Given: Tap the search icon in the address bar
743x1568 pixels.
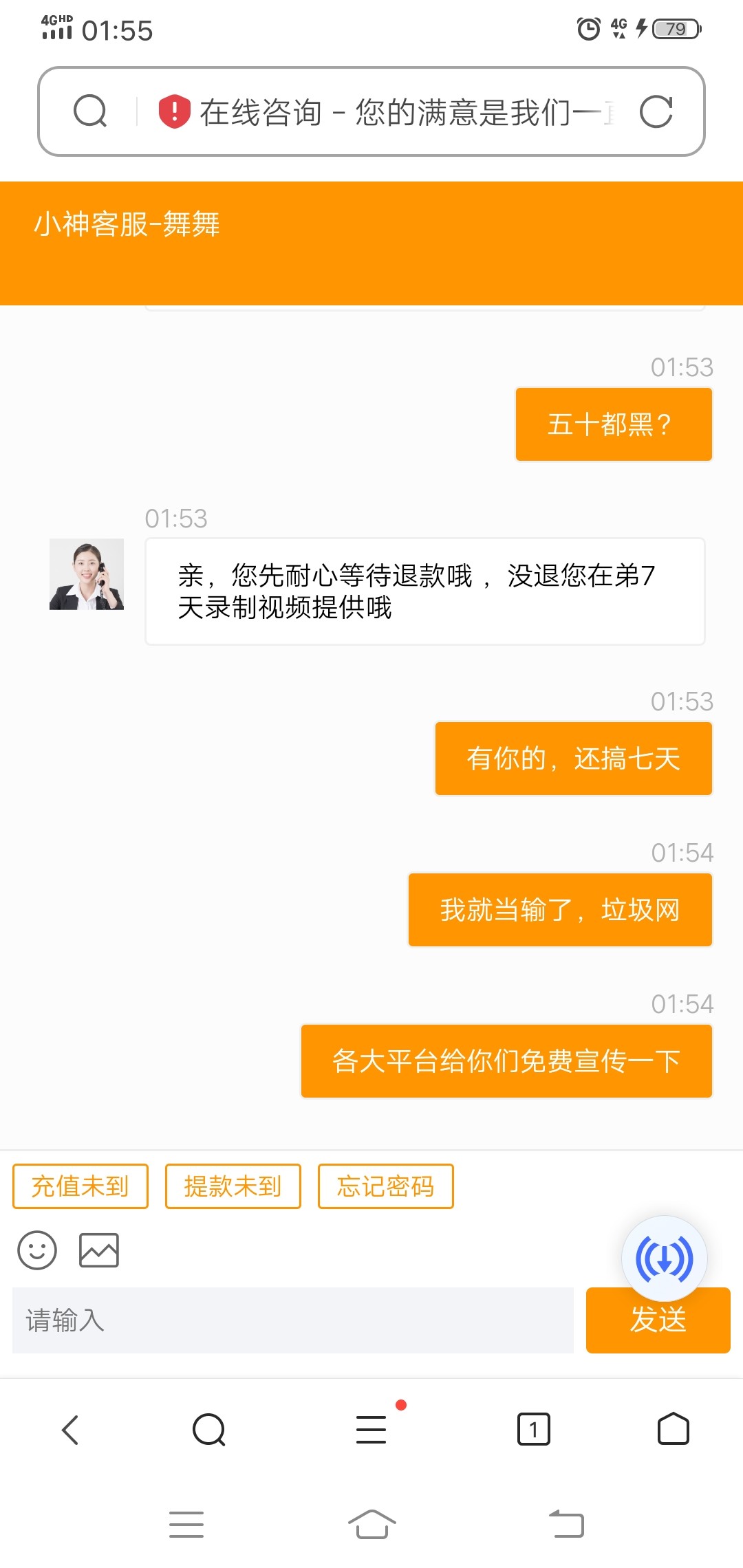Looking at the screenshot, I should pos(90,111).
